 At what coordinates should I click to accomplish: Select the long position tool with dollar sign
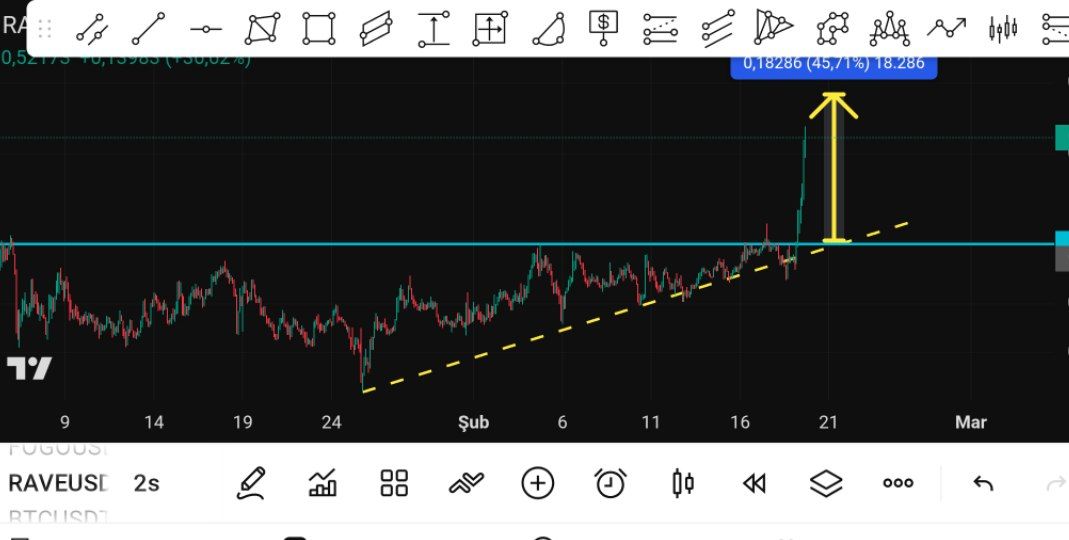click(x=604, y=27)
